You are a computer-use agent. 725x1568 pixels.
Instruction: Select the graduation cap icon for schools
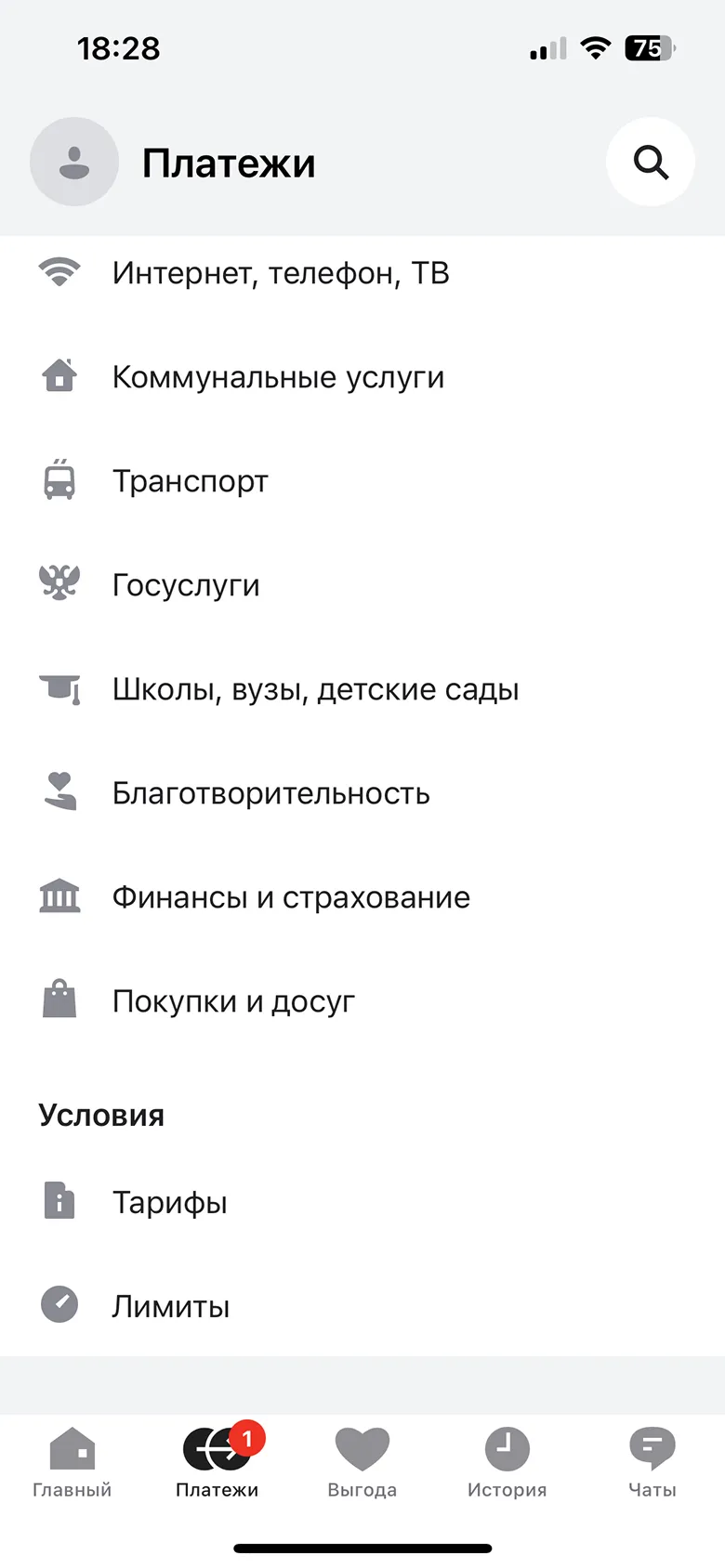[59, 688]
